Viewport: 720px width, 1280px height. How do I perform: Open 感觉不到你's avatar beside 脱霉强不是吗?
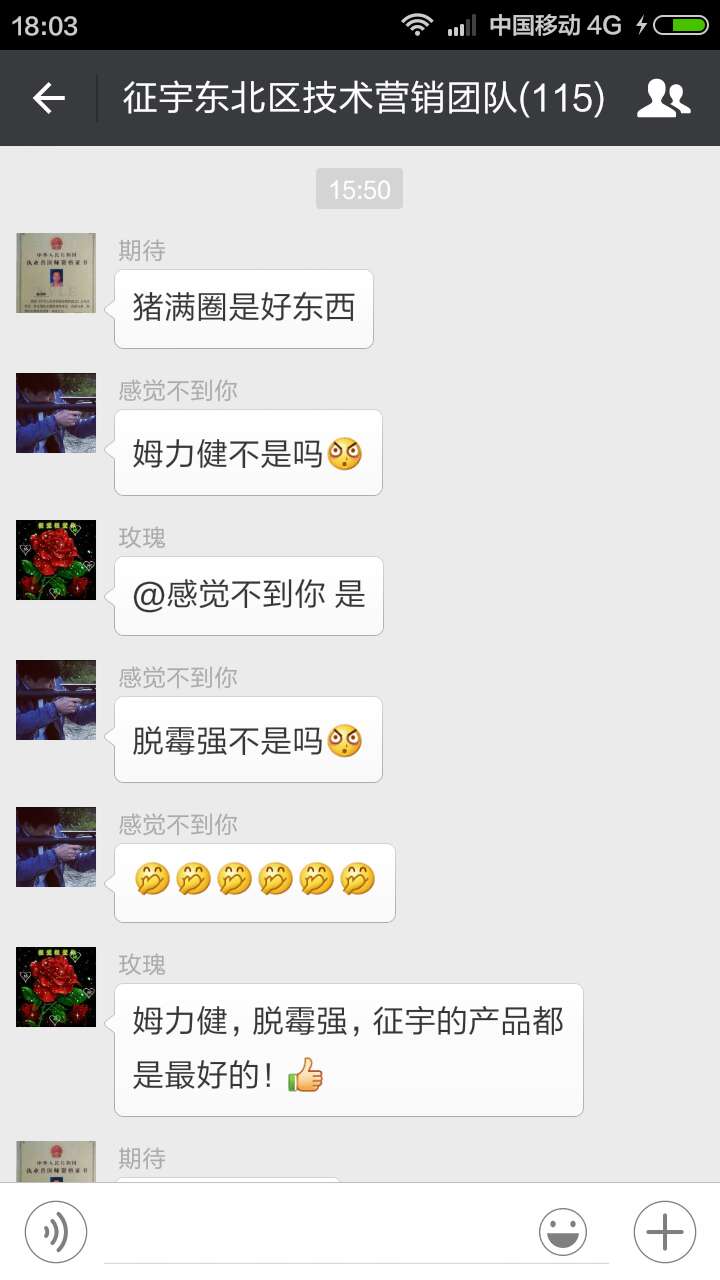pyautogui.click(x=56, y=700)
